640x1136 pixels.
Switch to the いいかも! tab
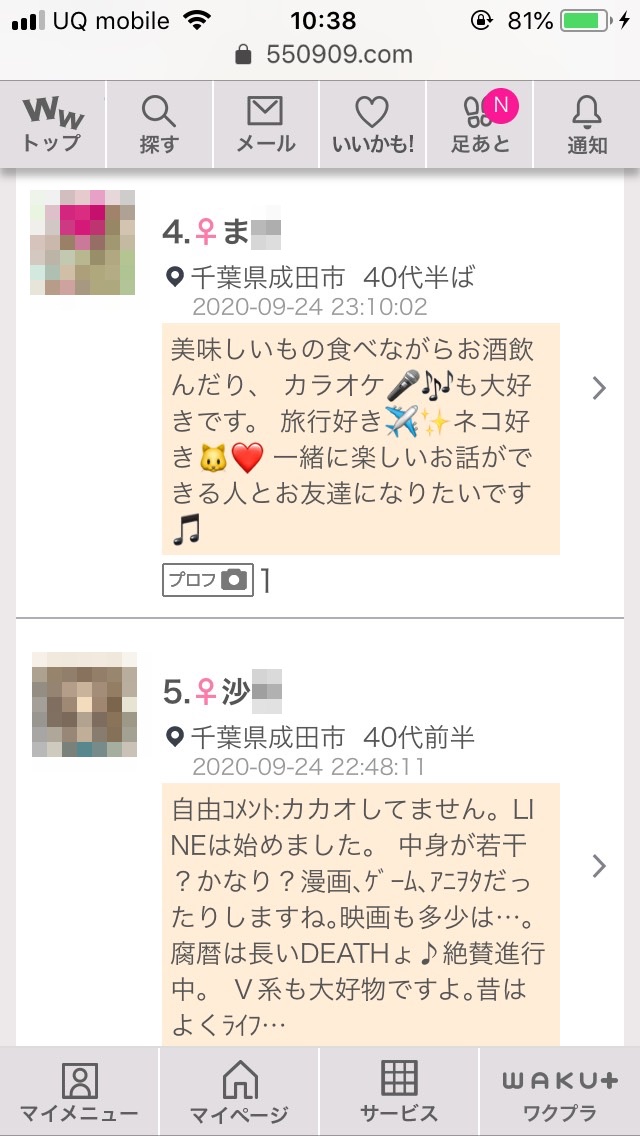click(373, 125)
